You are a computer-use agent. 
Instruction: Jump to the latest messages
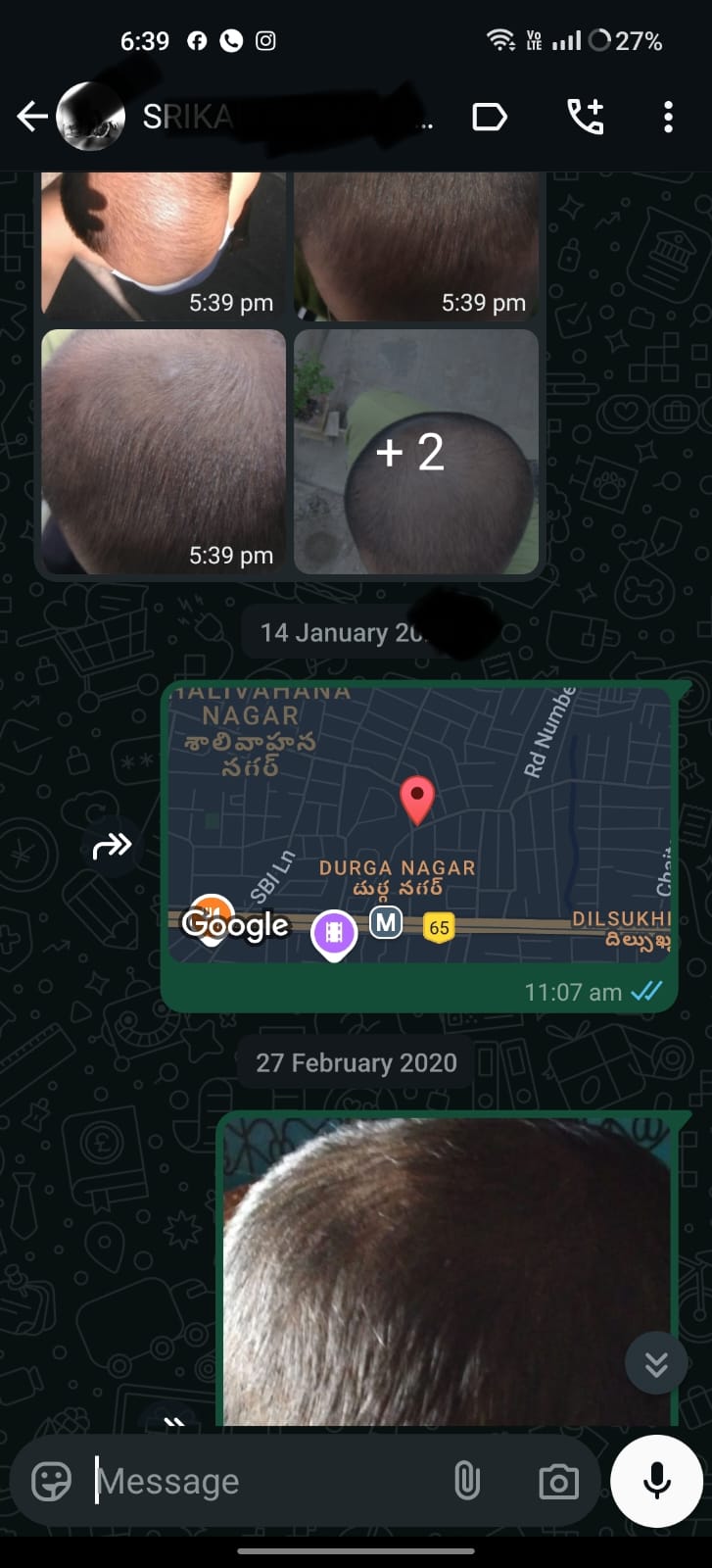(x=656, y=1363)
